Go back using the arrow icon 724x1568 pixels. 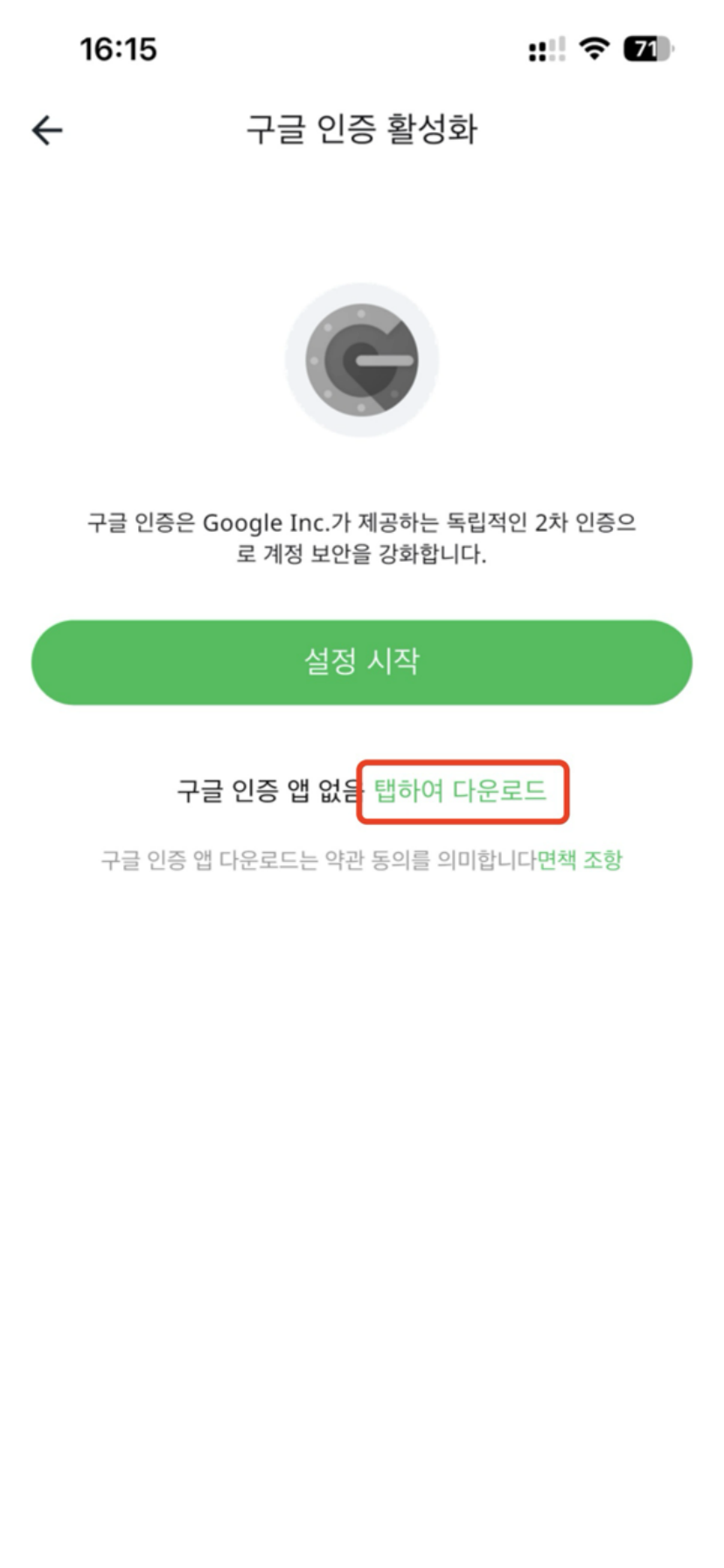pos(47,130)
